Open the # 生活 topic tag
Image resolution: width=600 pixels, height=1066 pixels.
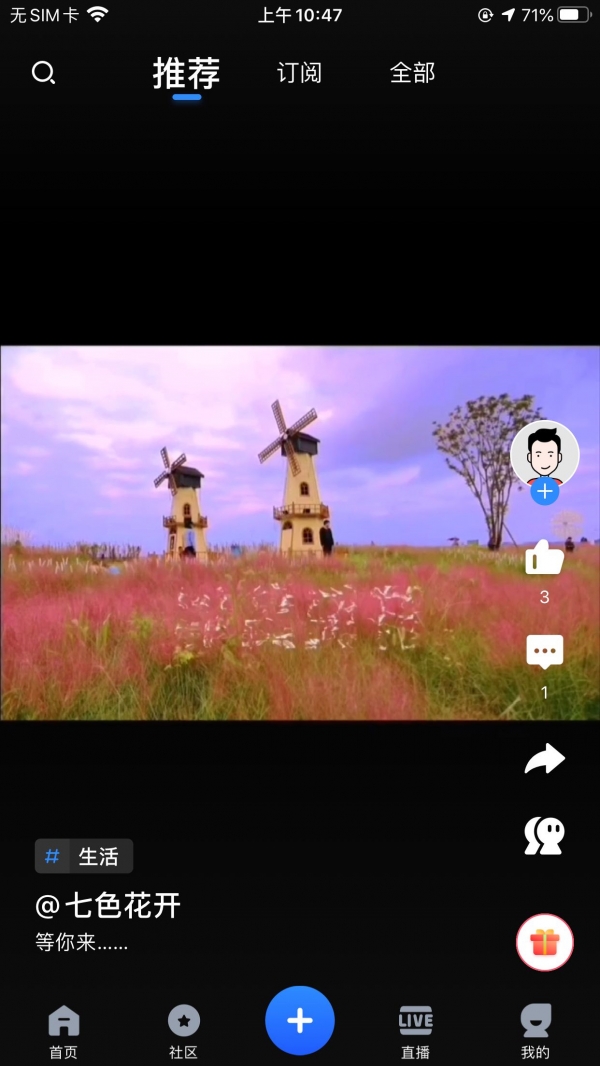click(x=84, y=856)
